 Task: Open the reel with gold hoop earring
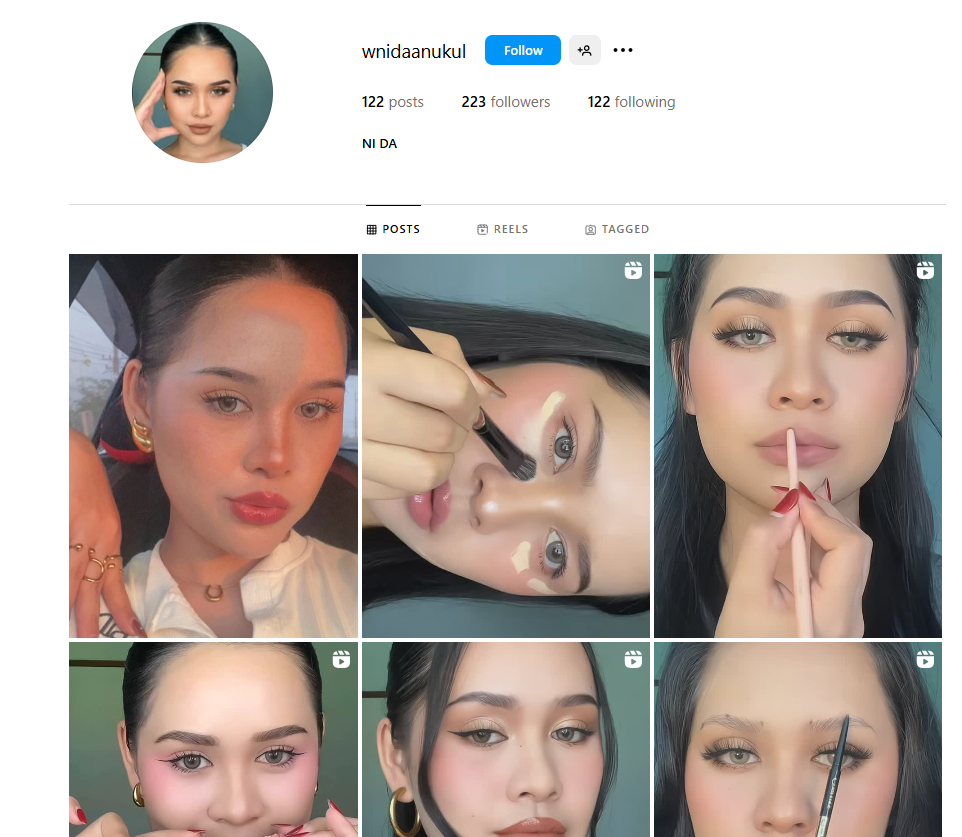(505, 740)
